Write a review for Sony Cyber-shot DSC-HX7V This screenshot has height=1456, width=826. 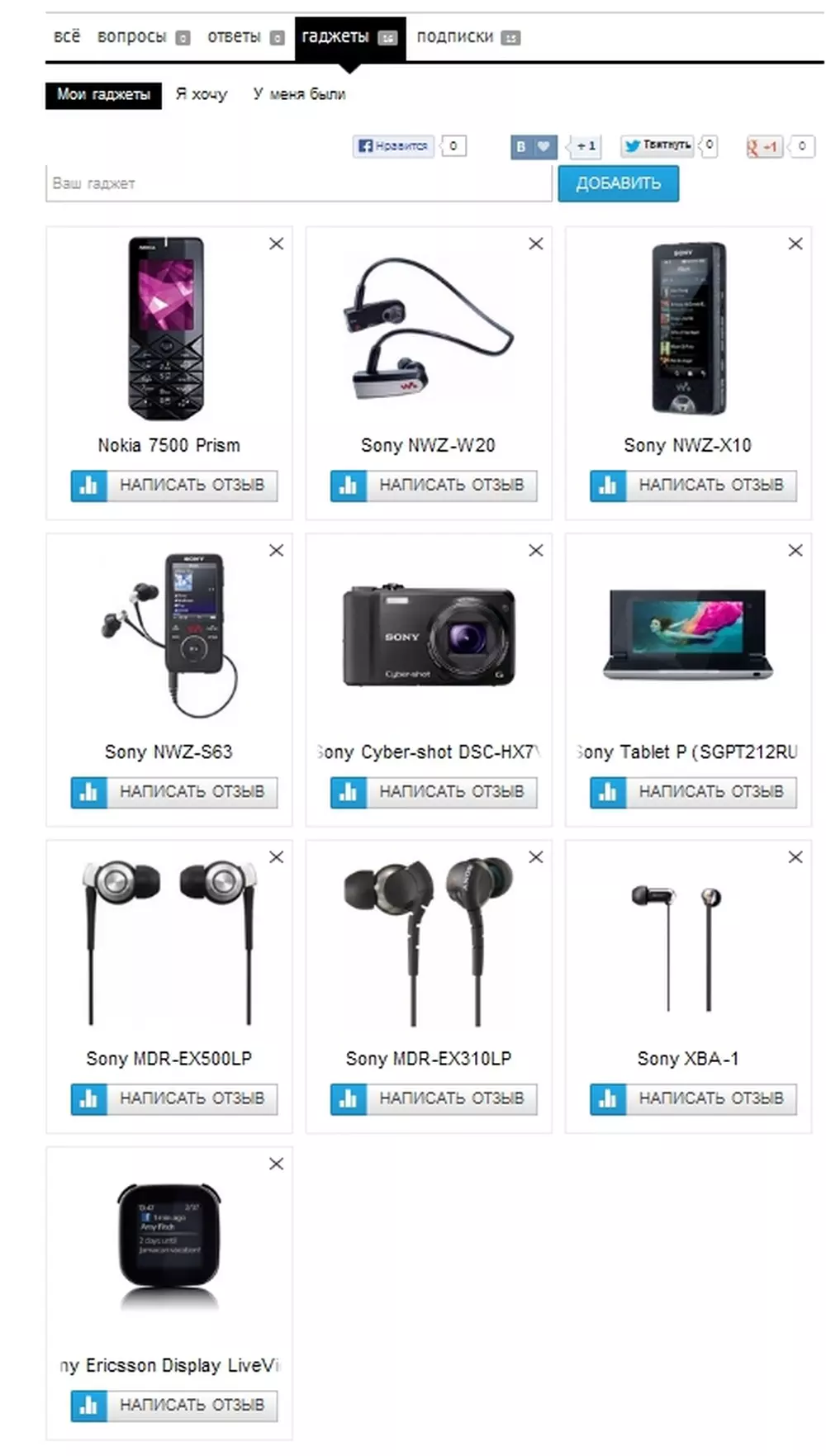[x=434, y=792]
